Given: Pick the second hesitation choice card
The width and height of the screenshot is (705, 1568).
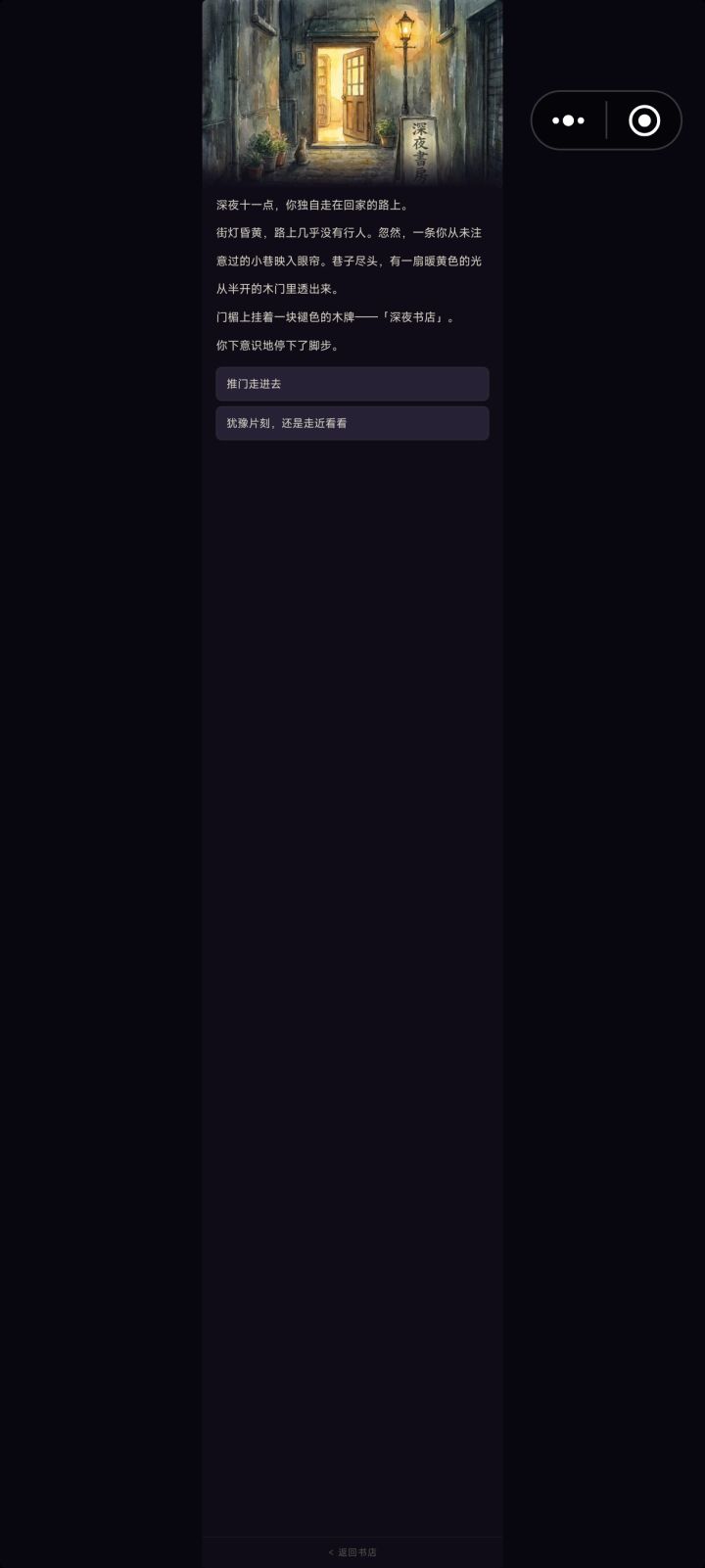Looking at the screenshot, I should click(352, 423).
